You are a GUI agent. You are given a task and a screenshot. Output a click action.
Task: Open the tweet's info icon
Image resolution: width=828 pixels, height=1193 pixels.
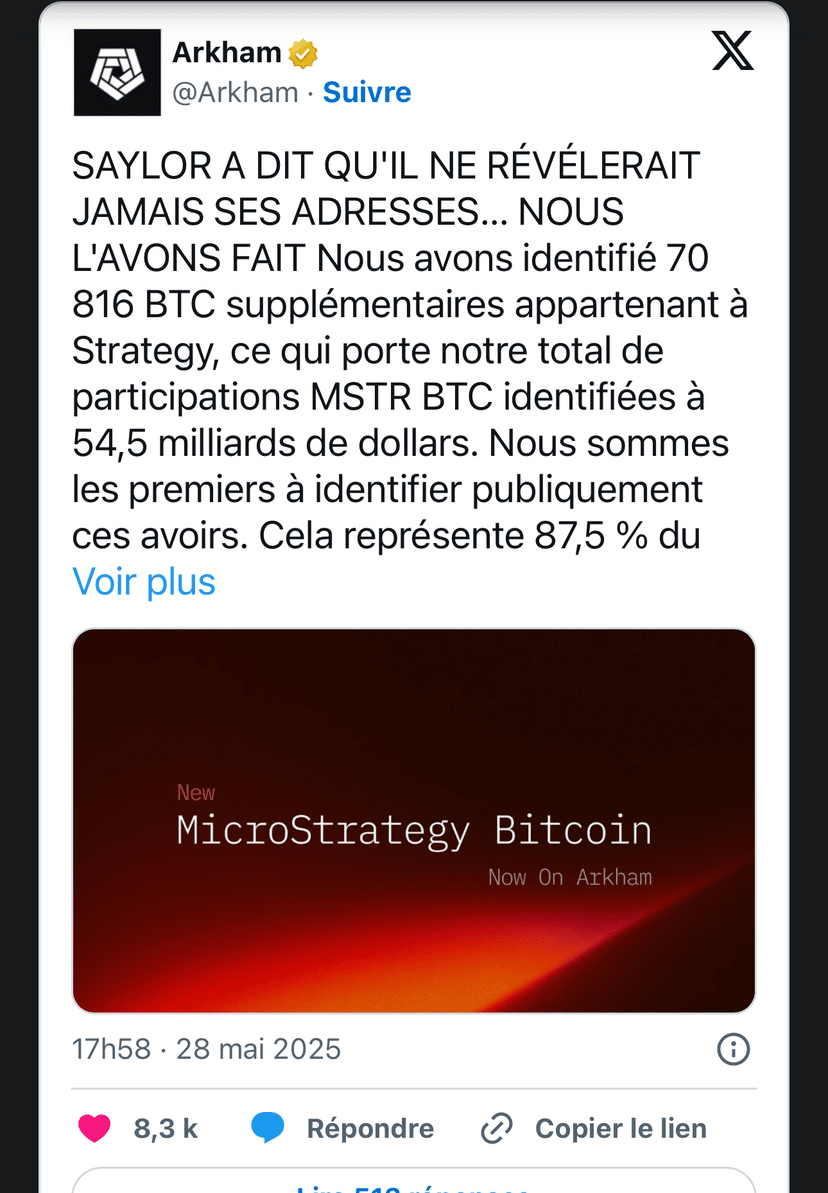tap(734, 1049)
